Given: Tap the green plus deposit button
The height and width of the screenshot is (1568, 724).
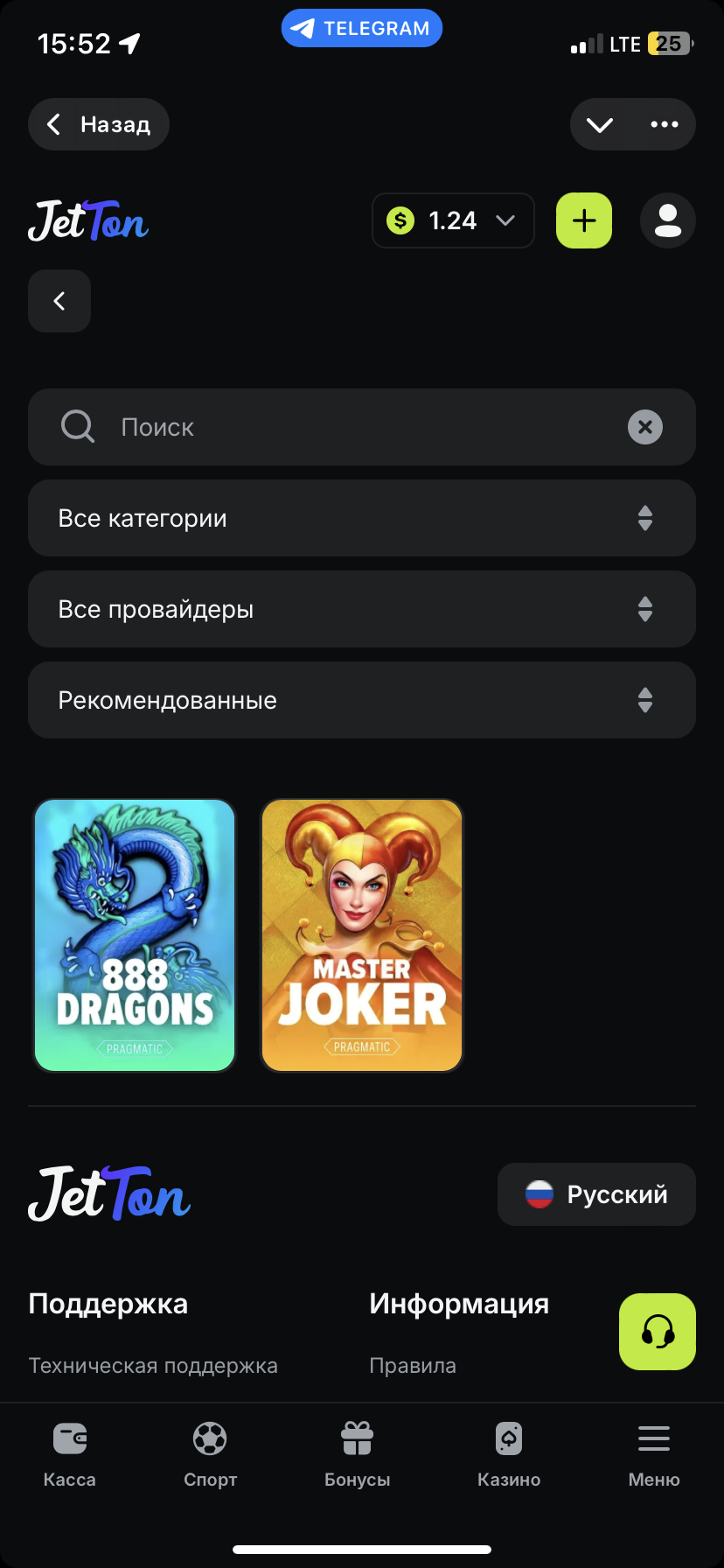Looking at the screenshot, I should (x=584, y=220).
